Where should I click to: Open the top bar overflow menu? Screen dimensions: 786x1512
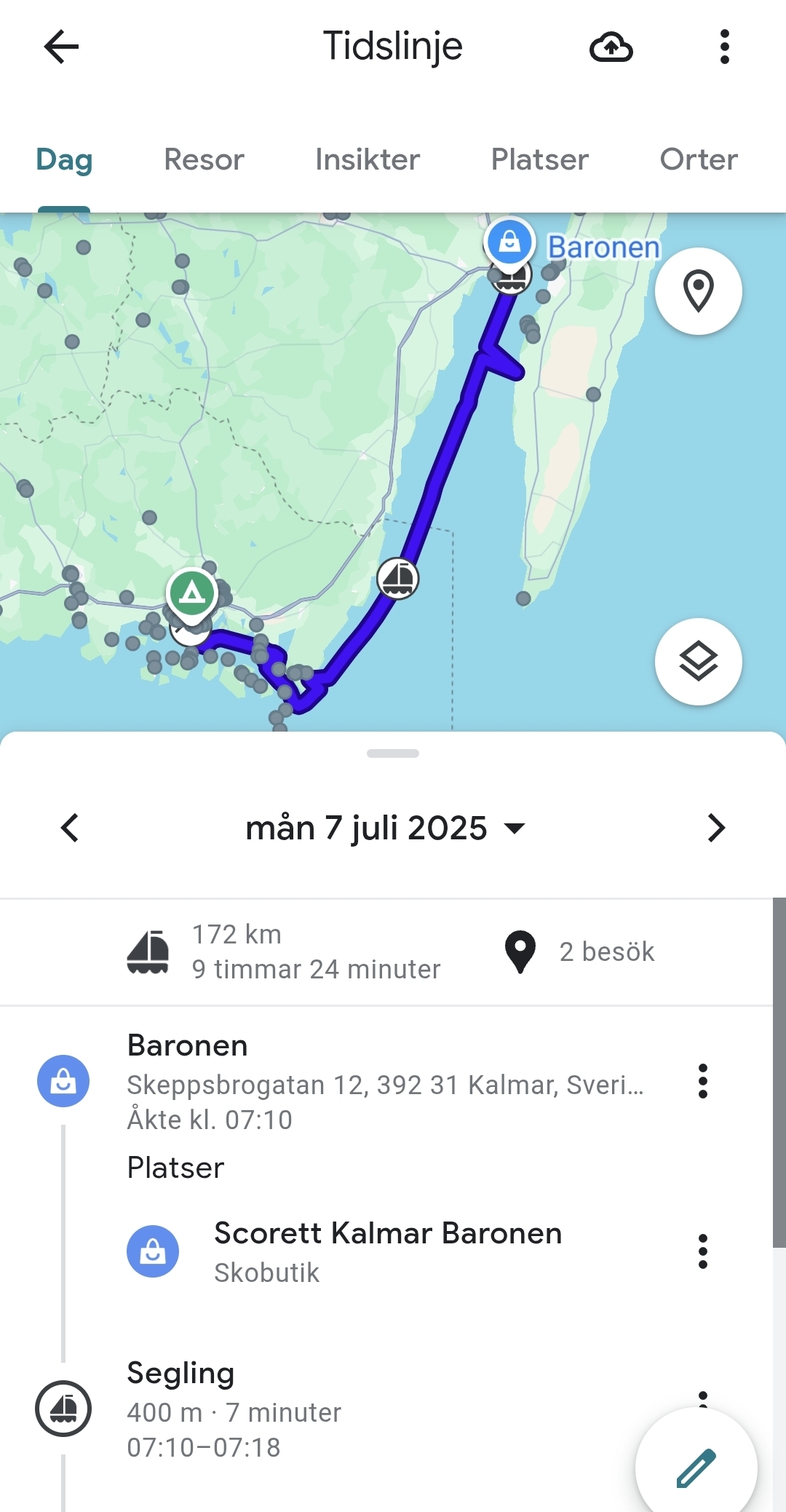[x=724, y=47]
